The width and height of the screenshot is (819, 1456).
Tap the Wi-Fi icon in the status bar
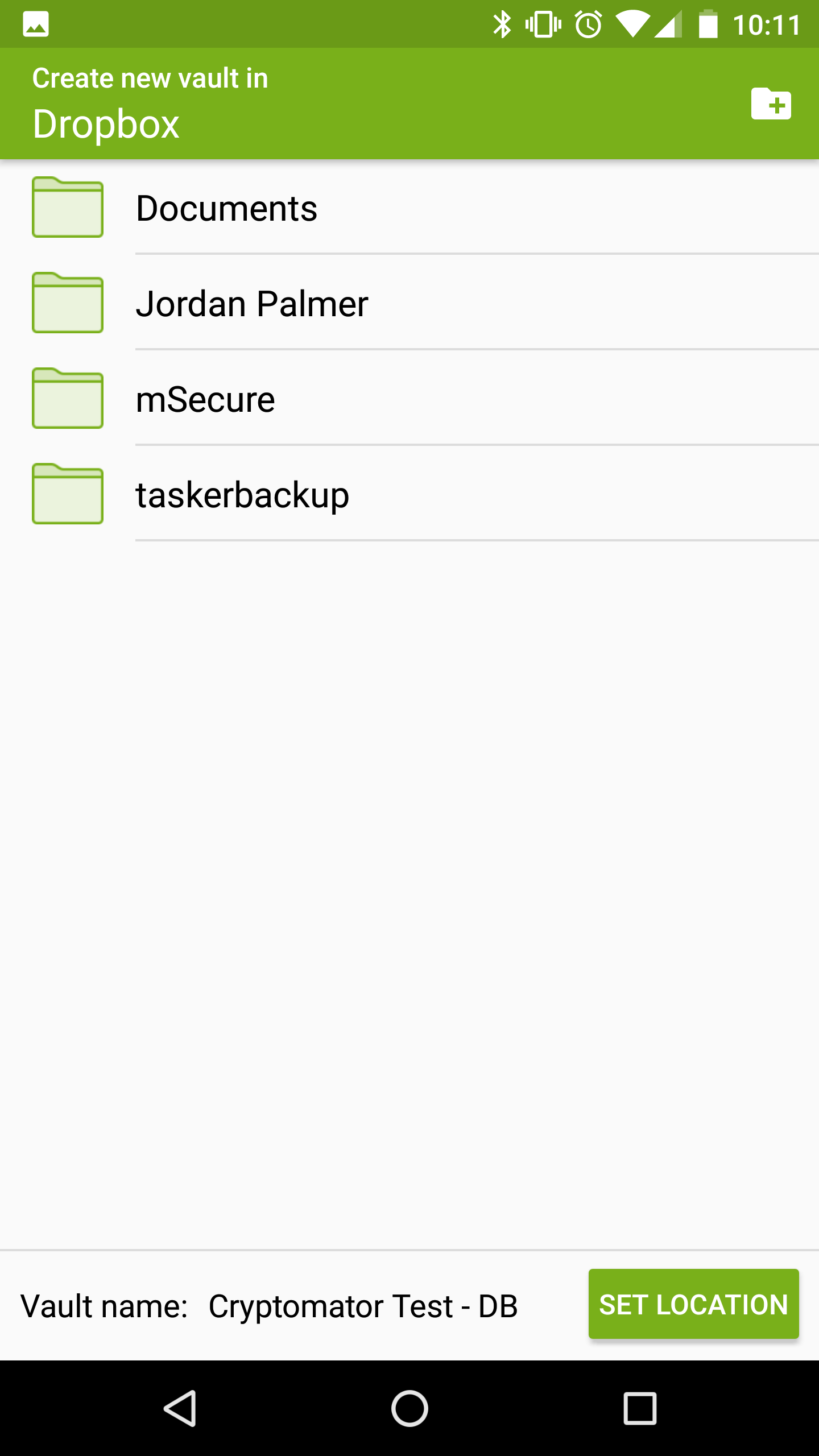click(633, 24)
